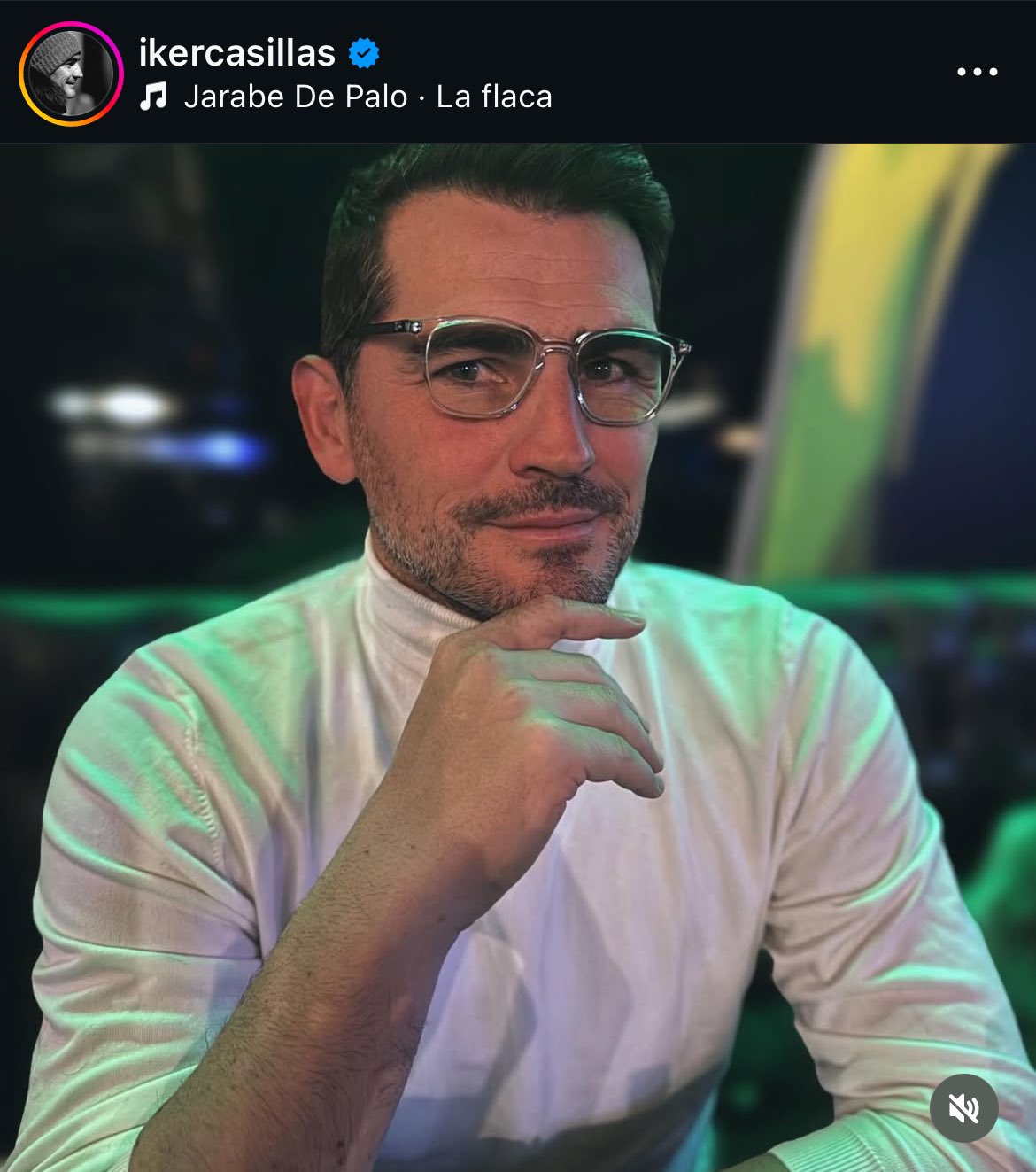Unmute the post's sound
Screen dimensions: 1036x1172
click(x=964, y=1107)
